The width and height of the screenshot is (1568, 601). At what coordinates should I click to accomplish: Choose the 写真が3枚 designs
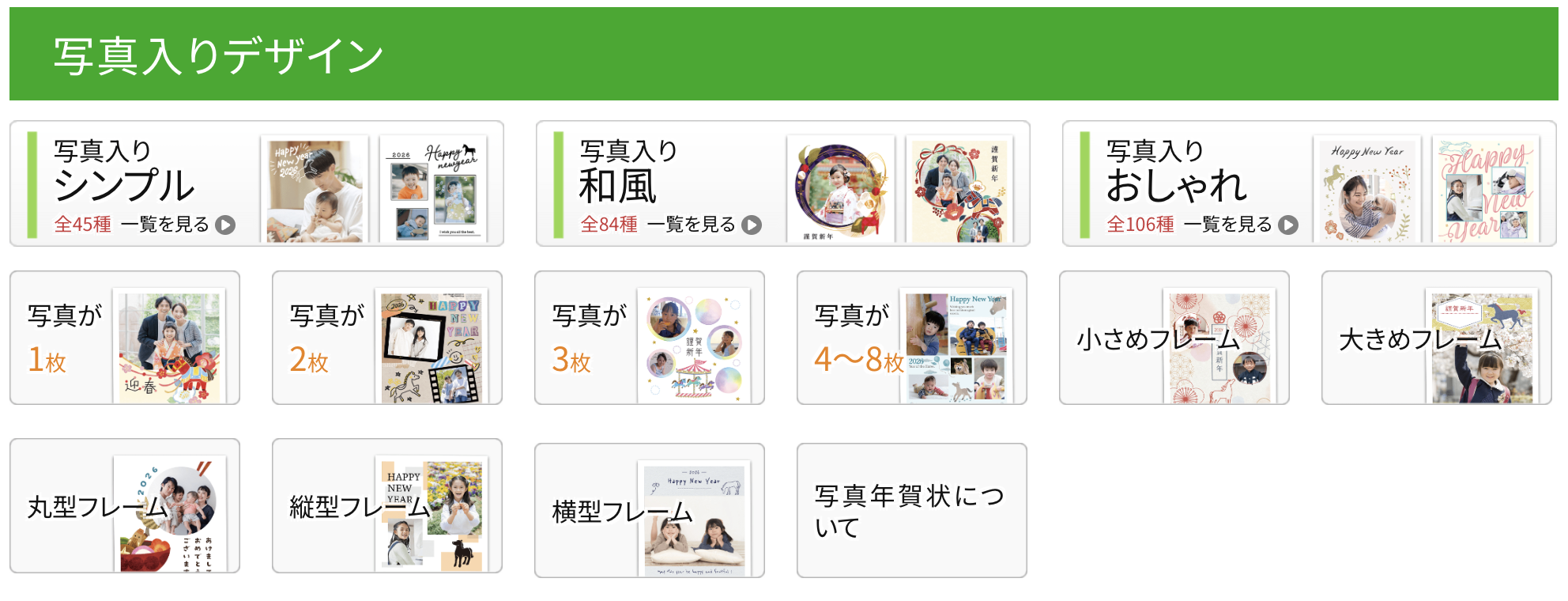650,338
